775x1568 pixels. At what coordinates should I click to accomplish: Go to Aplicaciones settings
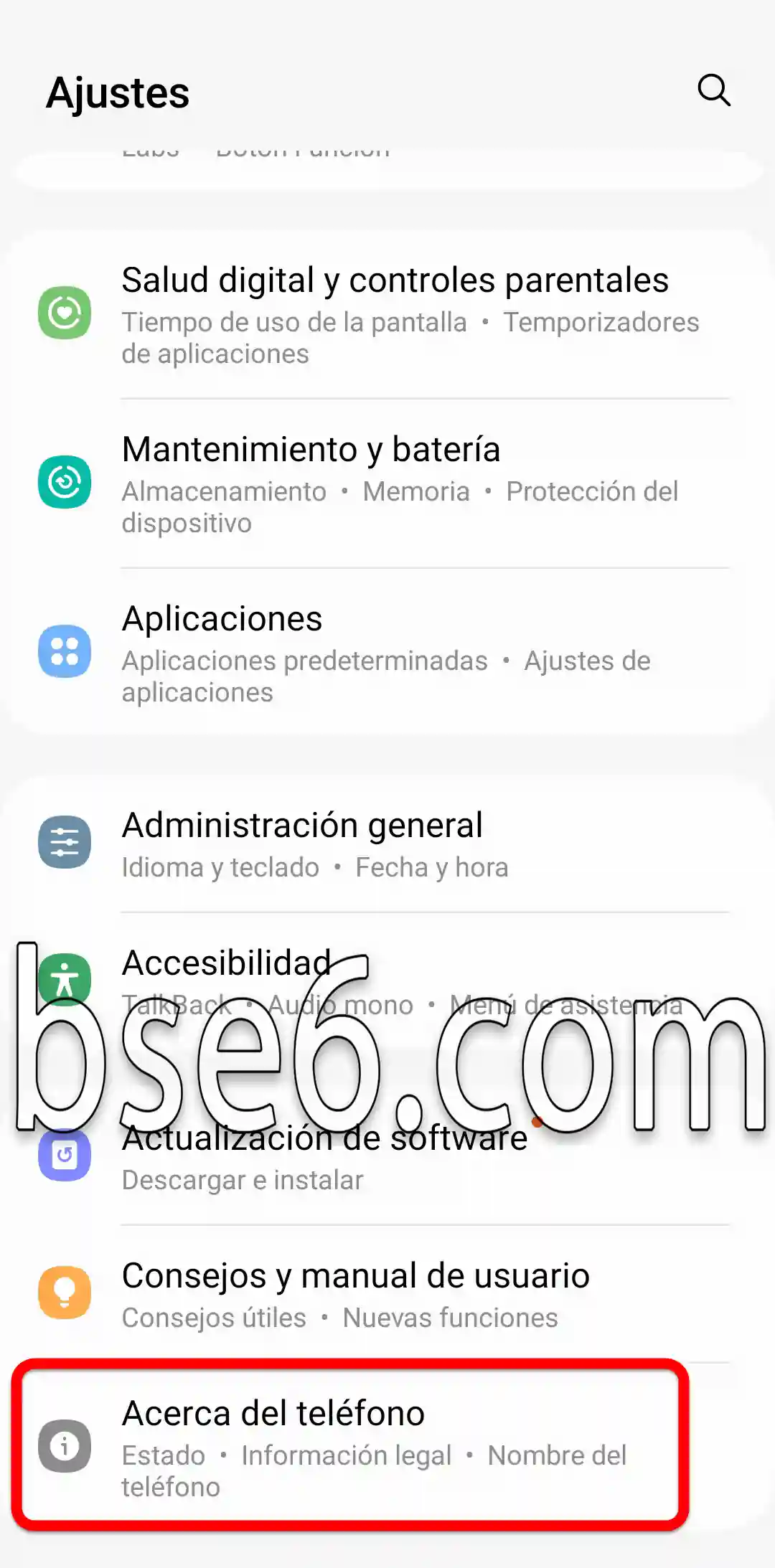tap(387, 652)
